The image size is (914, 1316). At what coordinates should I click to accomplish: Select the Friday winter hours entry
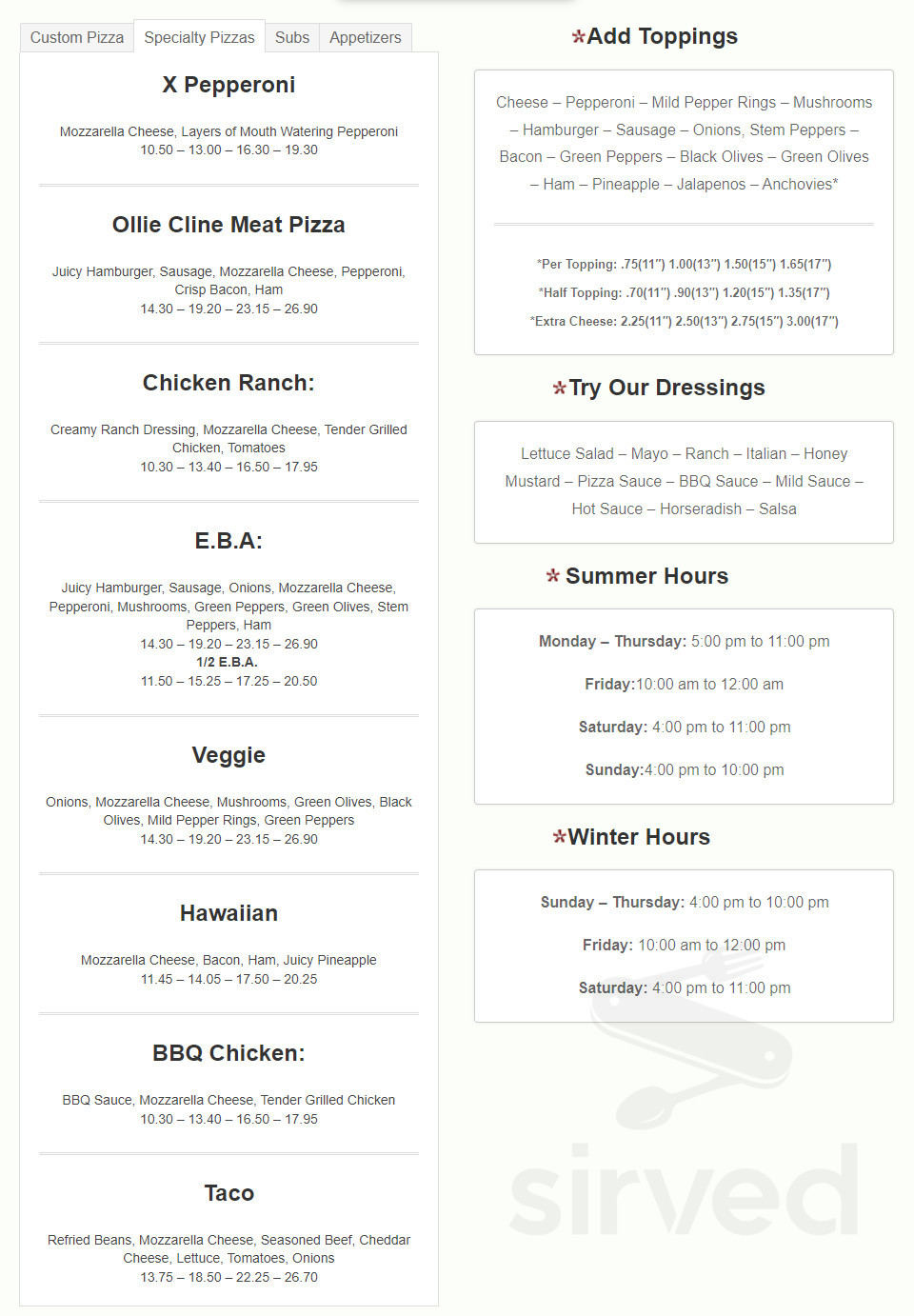[684, 945]
